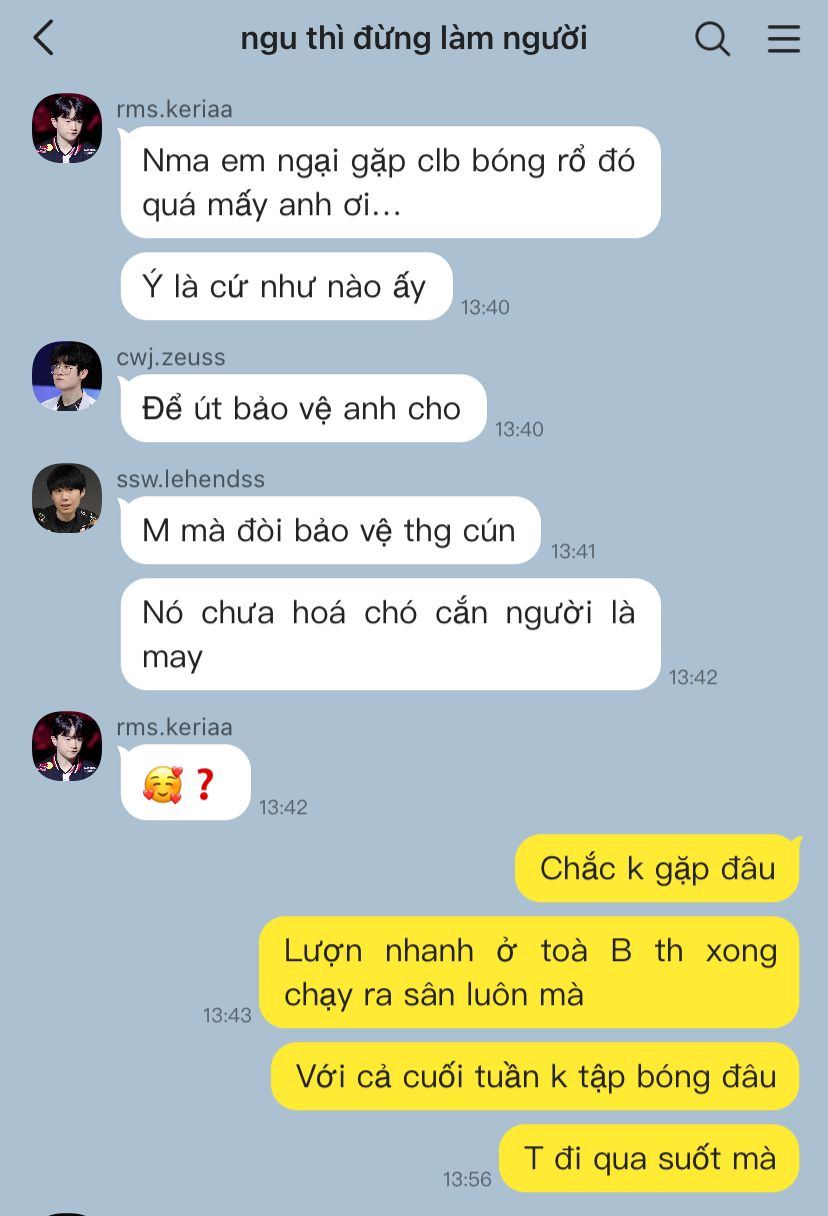Go back from the group chat

point(43,39)
